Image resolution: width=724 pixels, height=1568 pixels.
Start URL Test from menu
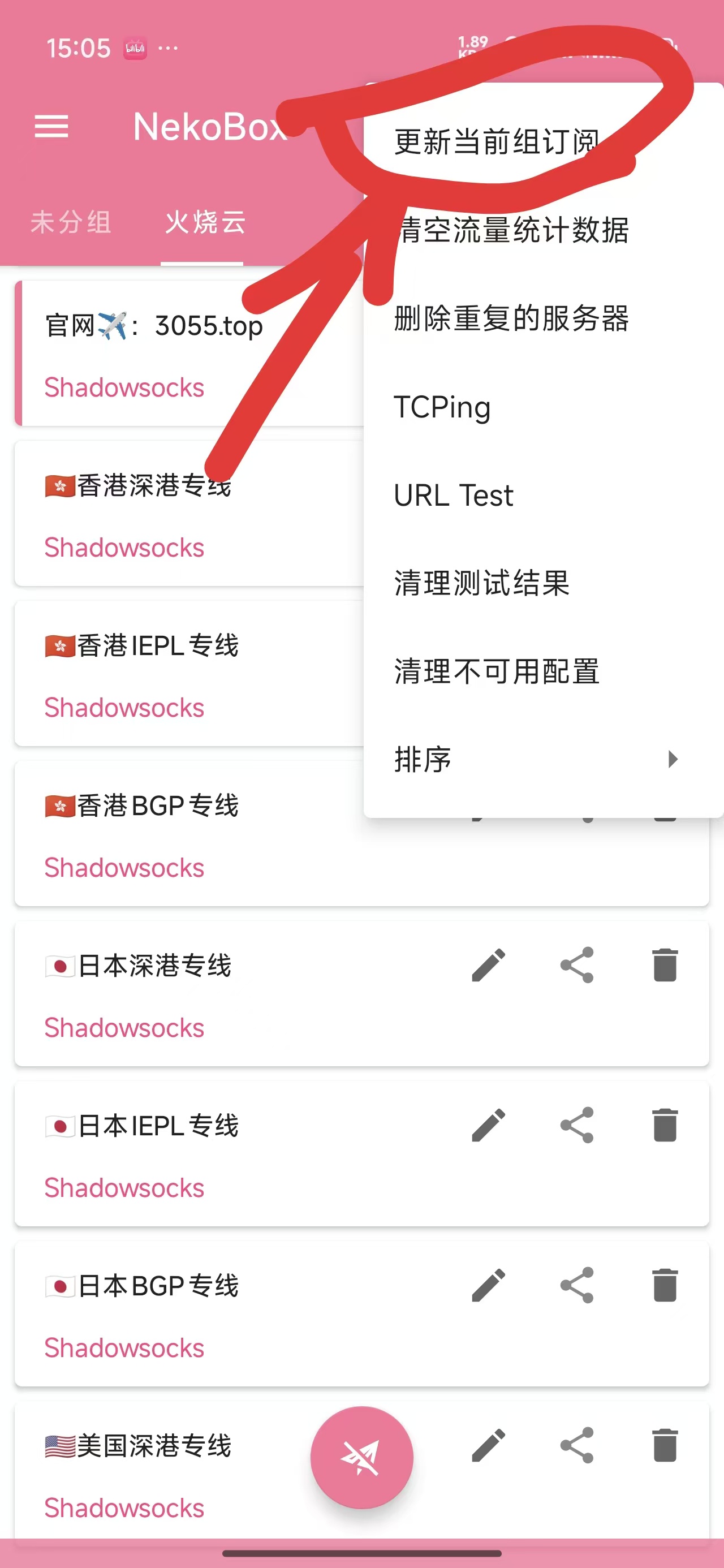tap(454, 496)
